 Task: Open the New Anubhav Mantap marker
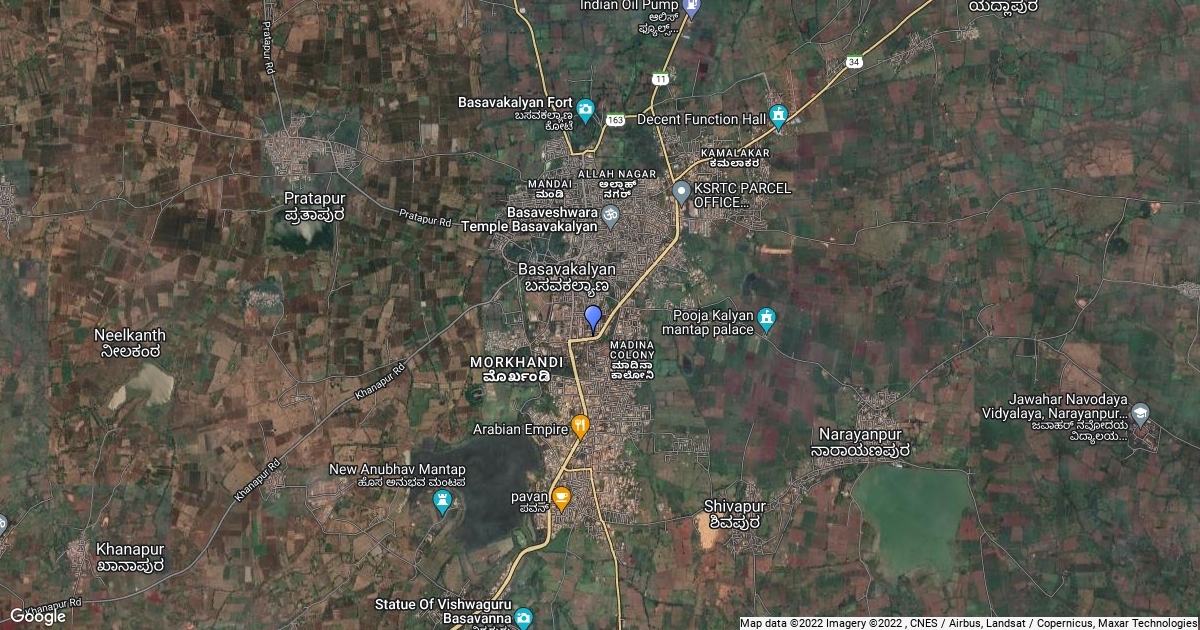443,501
